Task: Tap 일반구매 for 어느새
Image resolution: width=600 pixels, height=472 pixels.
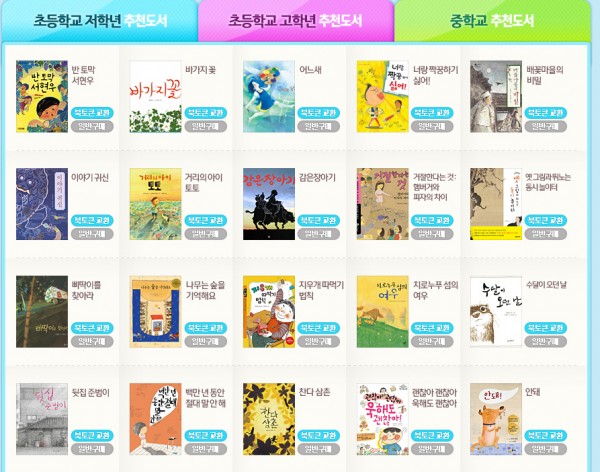Action: pos(318,127)
